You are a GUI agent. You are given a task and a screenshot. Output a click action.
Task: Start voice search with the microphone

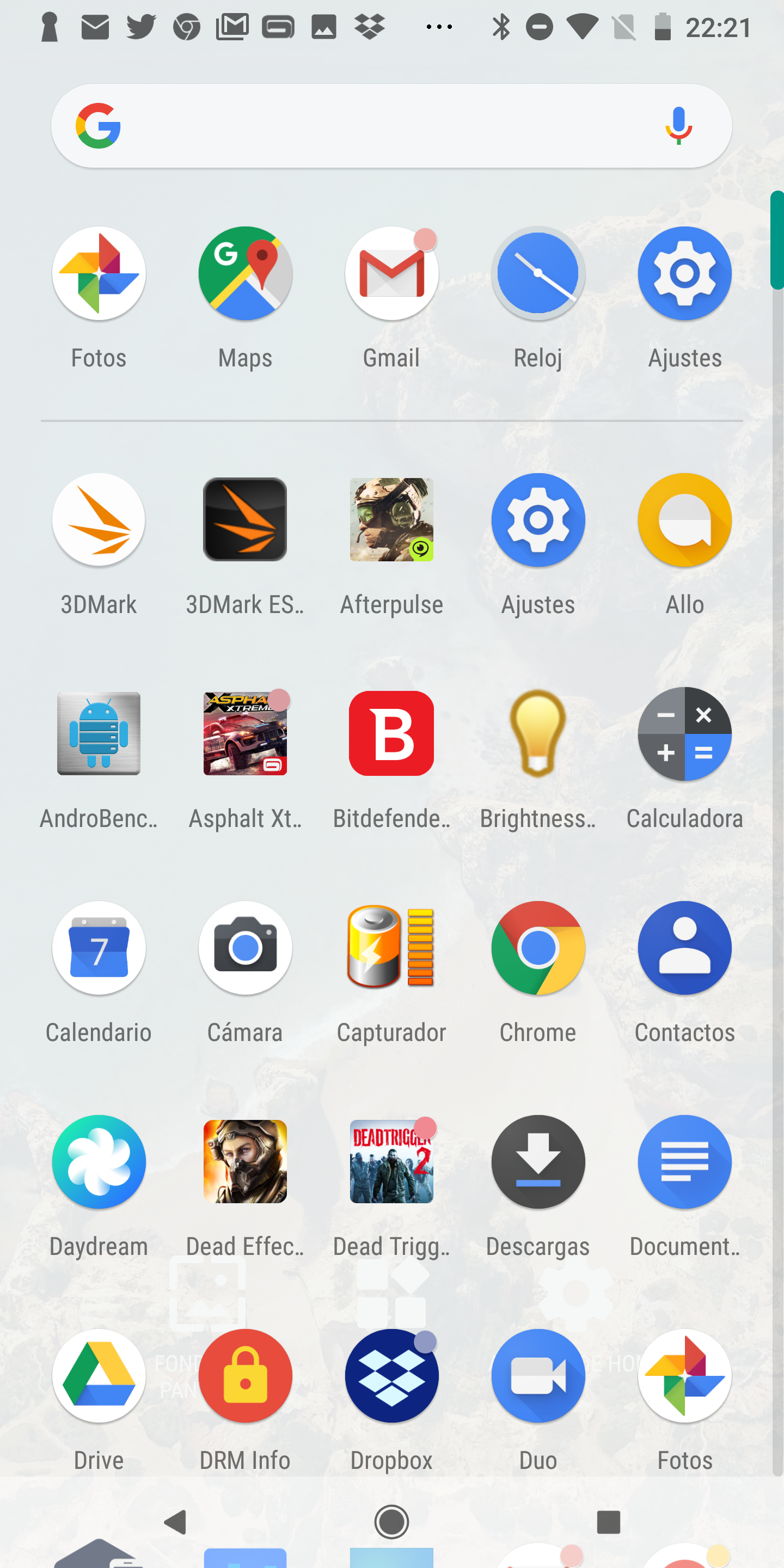[678, 126]
